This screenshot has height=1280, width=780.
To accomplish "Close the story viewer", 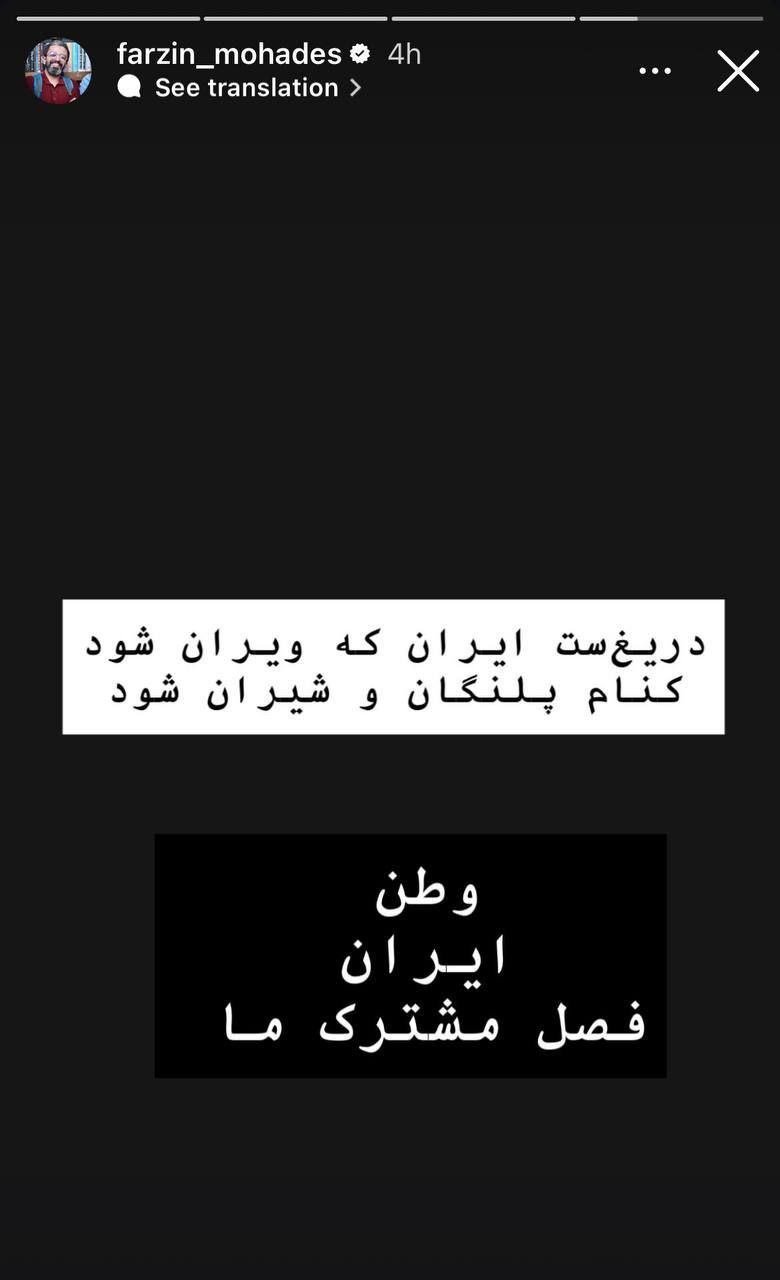I will tap(738, 71).
